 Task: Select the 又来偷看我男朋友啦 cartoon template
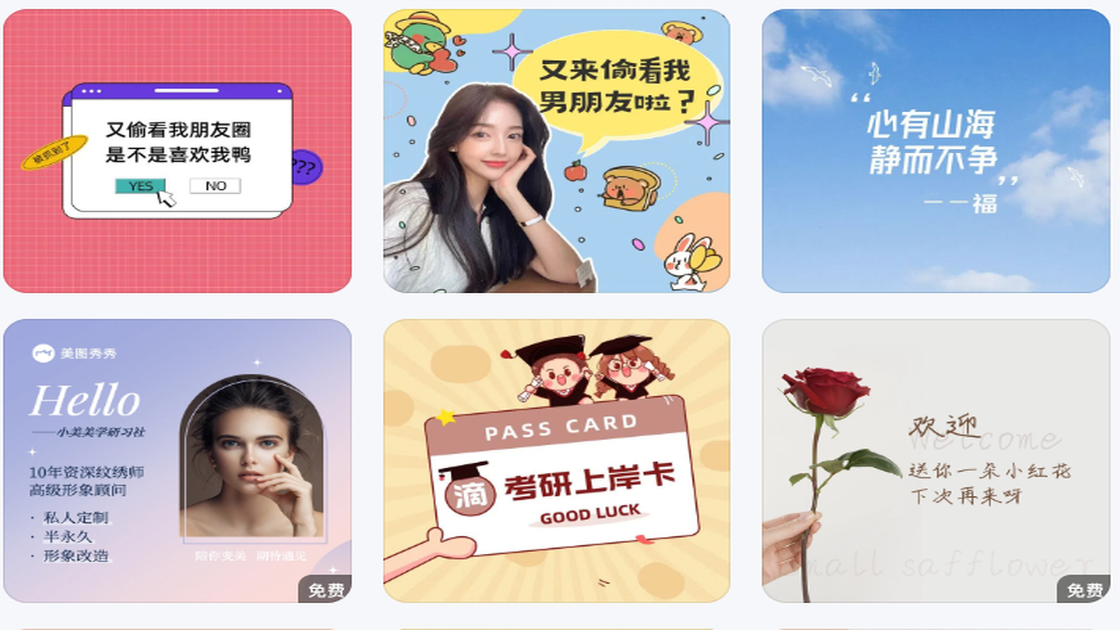(x=557, y=151)
